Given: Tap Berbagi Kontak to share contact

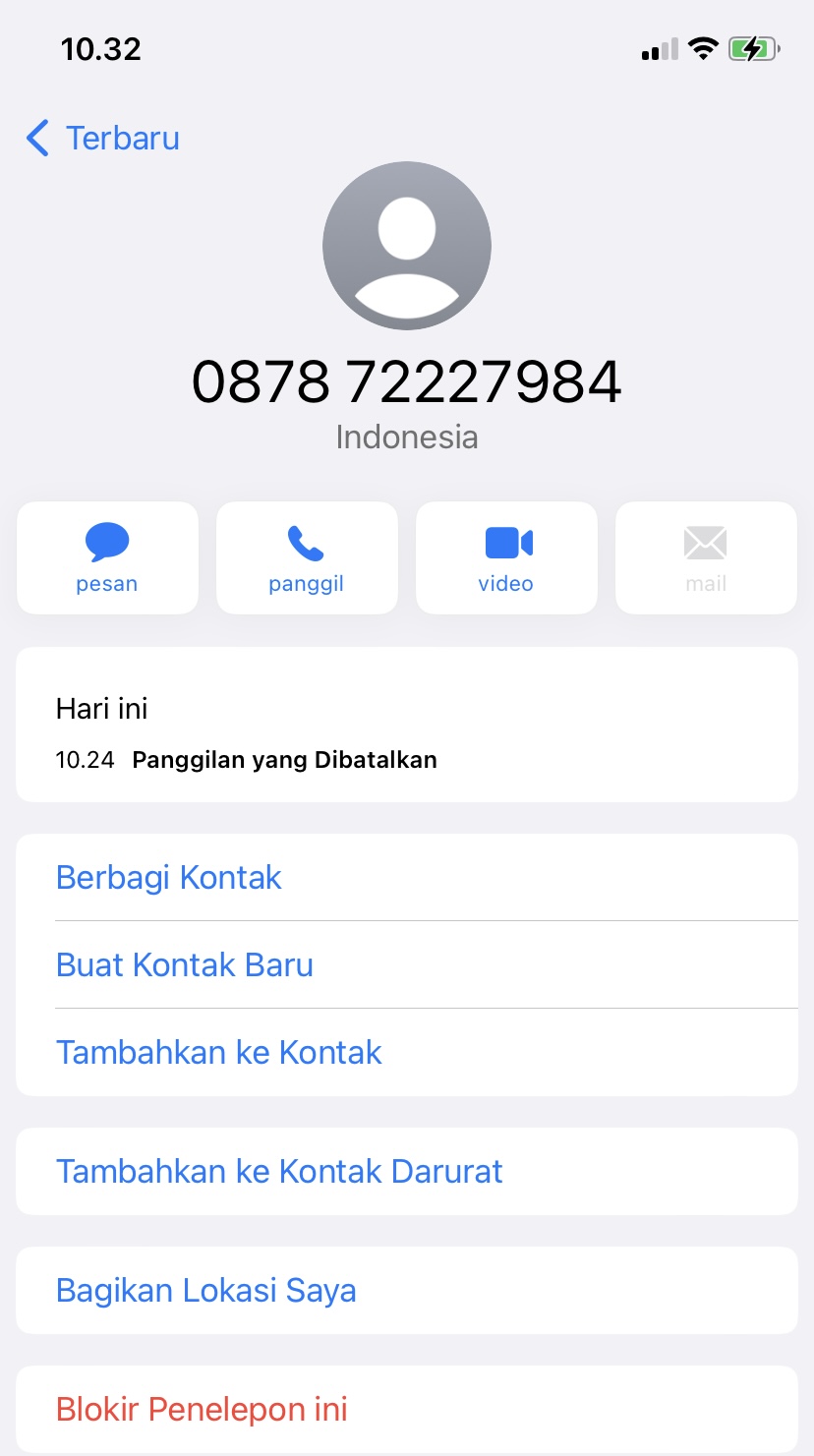Looking at the screenshot, I should pyautogui.click(x=168, y=877).
